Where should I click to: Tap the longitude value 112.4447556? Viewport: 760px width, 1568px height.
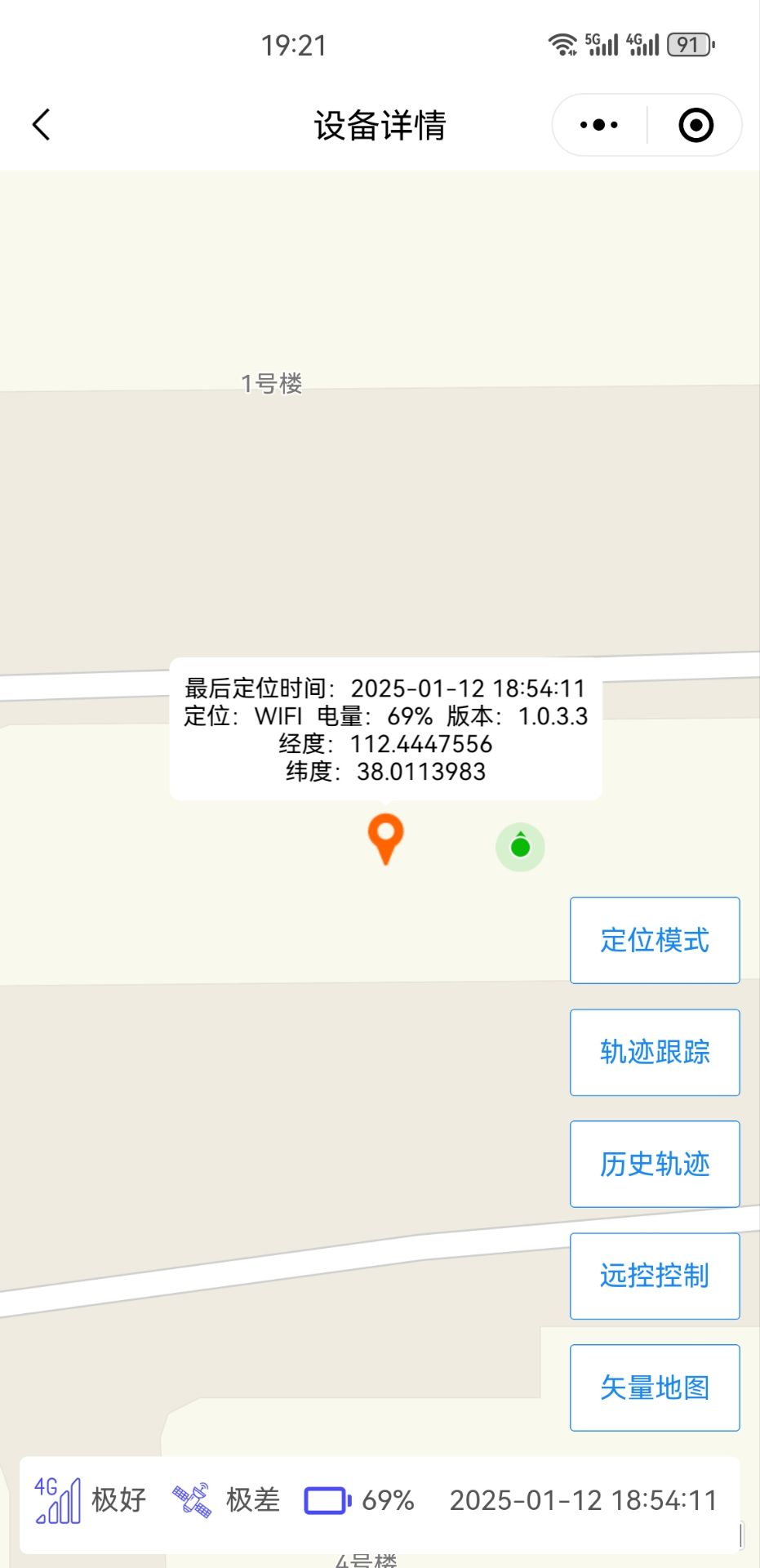point(421,744)
